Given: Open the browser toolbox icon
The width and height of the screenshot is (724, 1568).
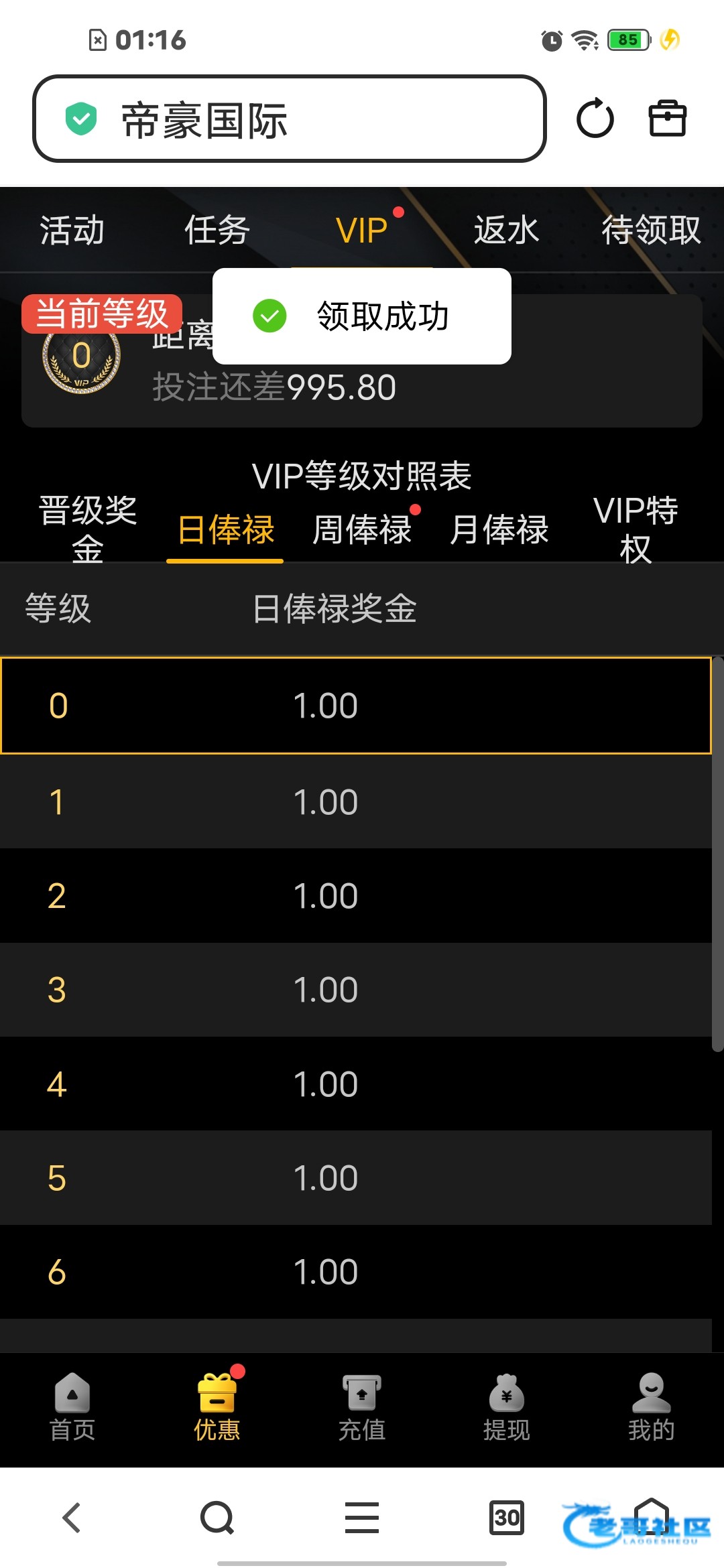Looking at the screenshot, I should pyautogui.click(x=668, y=119).
